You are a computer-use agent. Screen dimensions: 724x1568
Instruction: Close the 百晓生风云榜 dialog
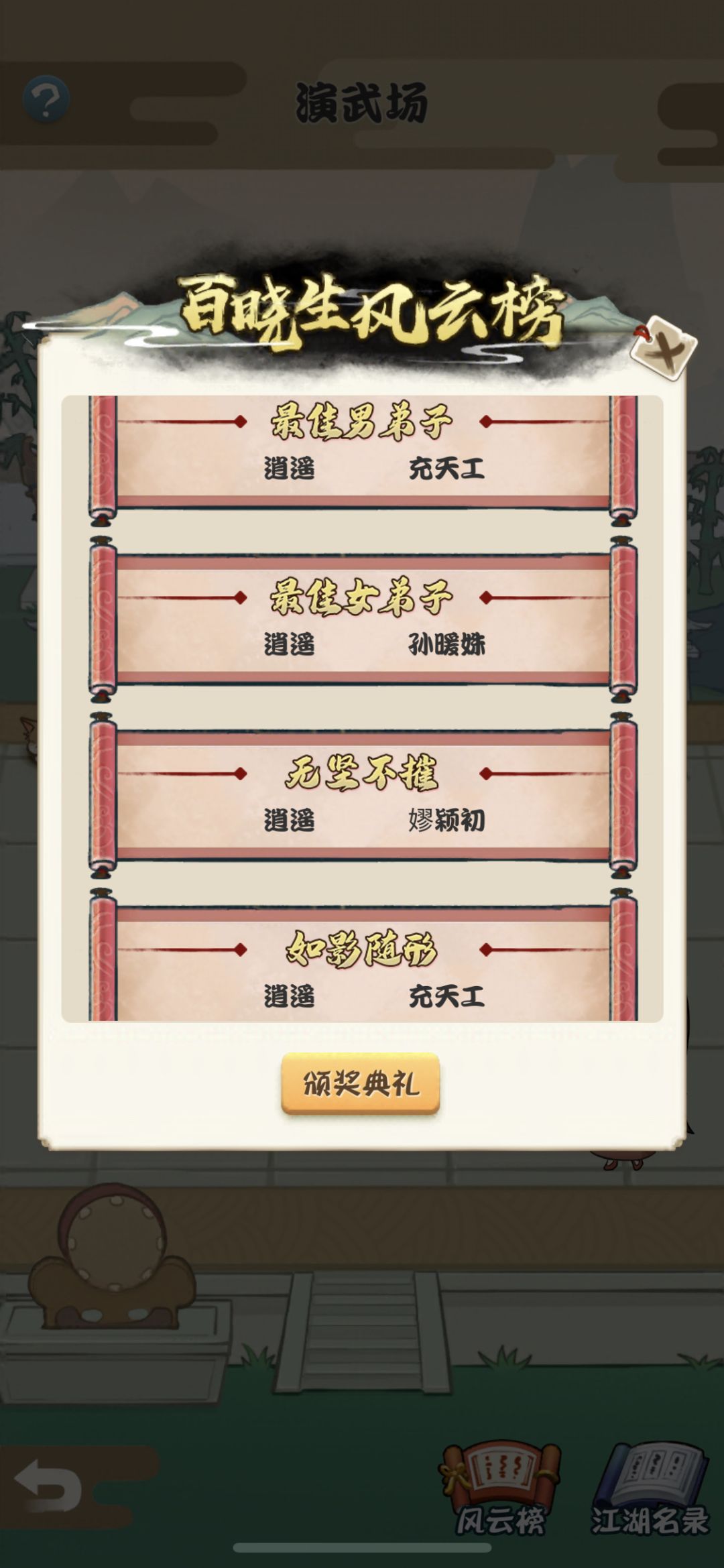664,348
